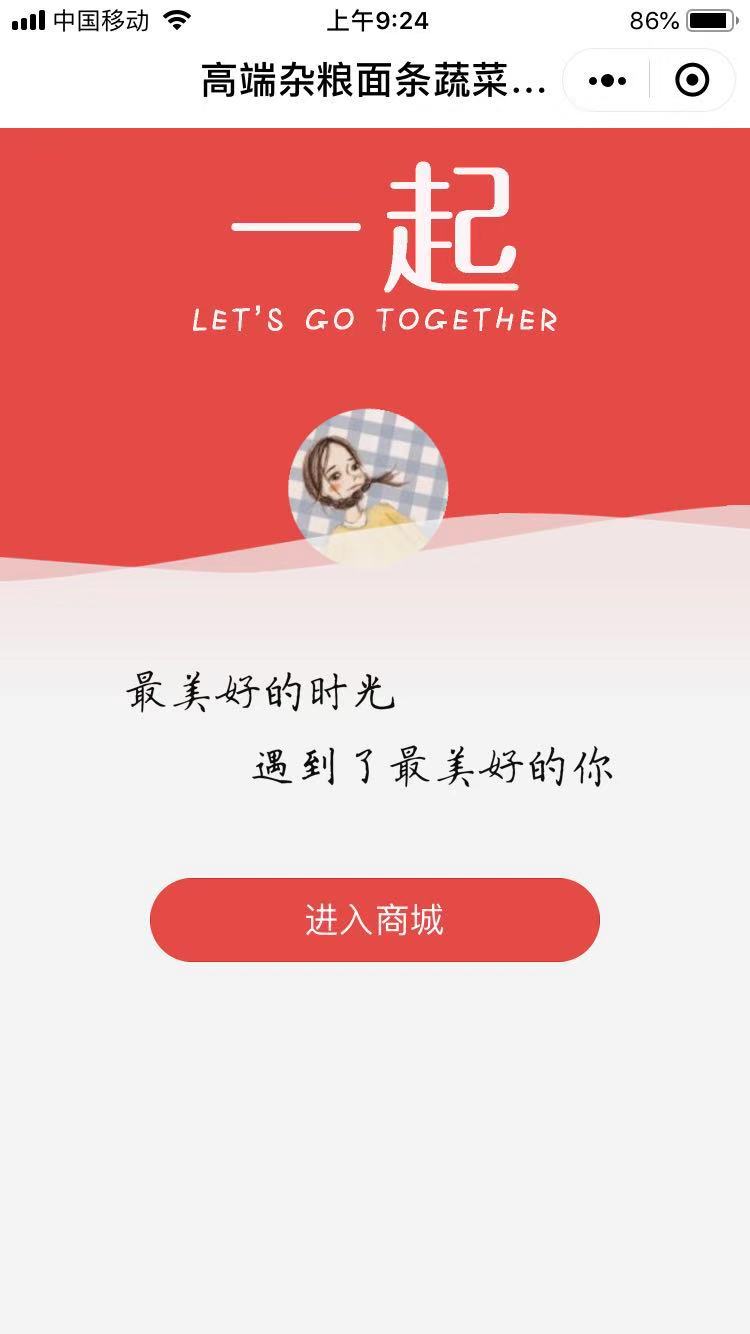Open the mini program more-options menu
This screenshot has height=1334, width=750.
click(x=608, y=81)
